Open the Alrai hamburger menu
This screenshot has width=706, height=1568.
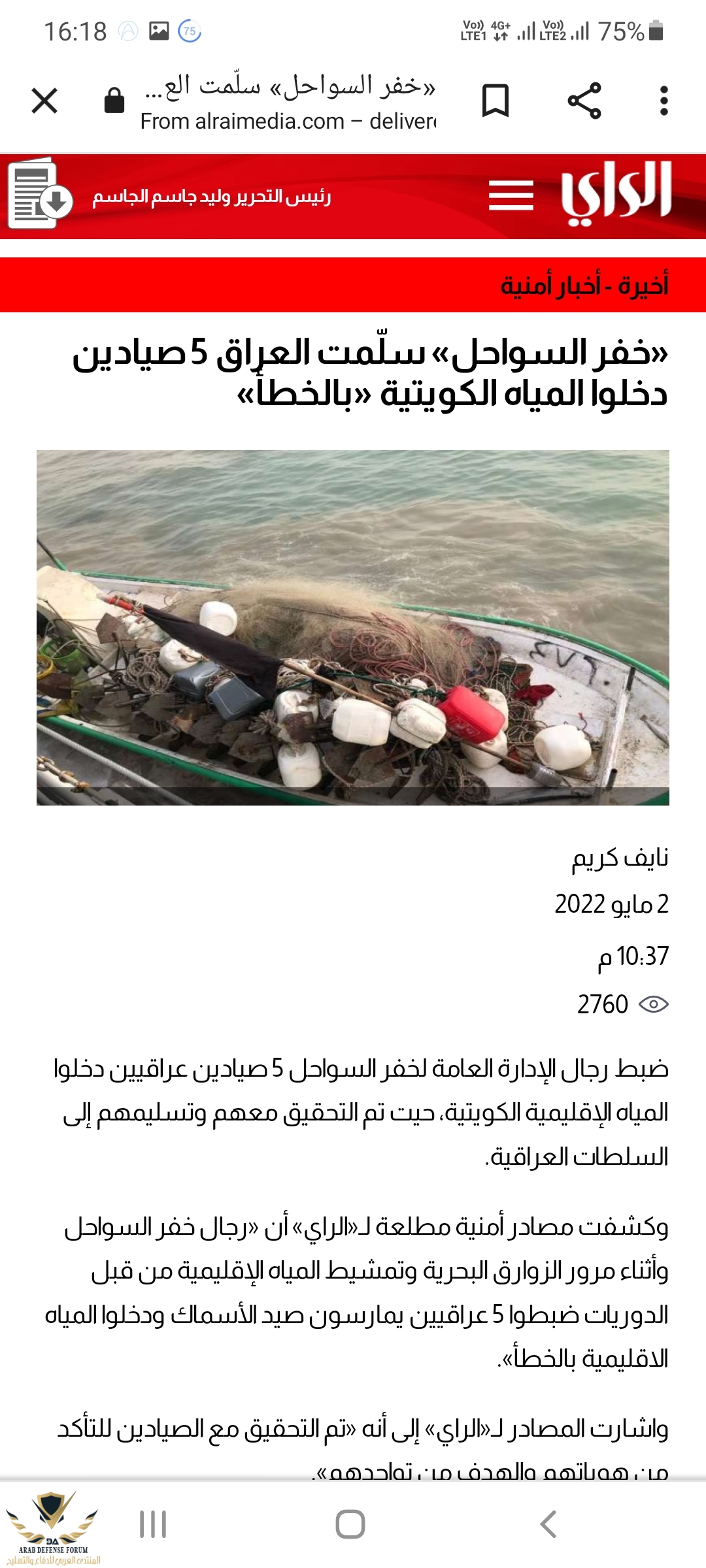[511, 196]
